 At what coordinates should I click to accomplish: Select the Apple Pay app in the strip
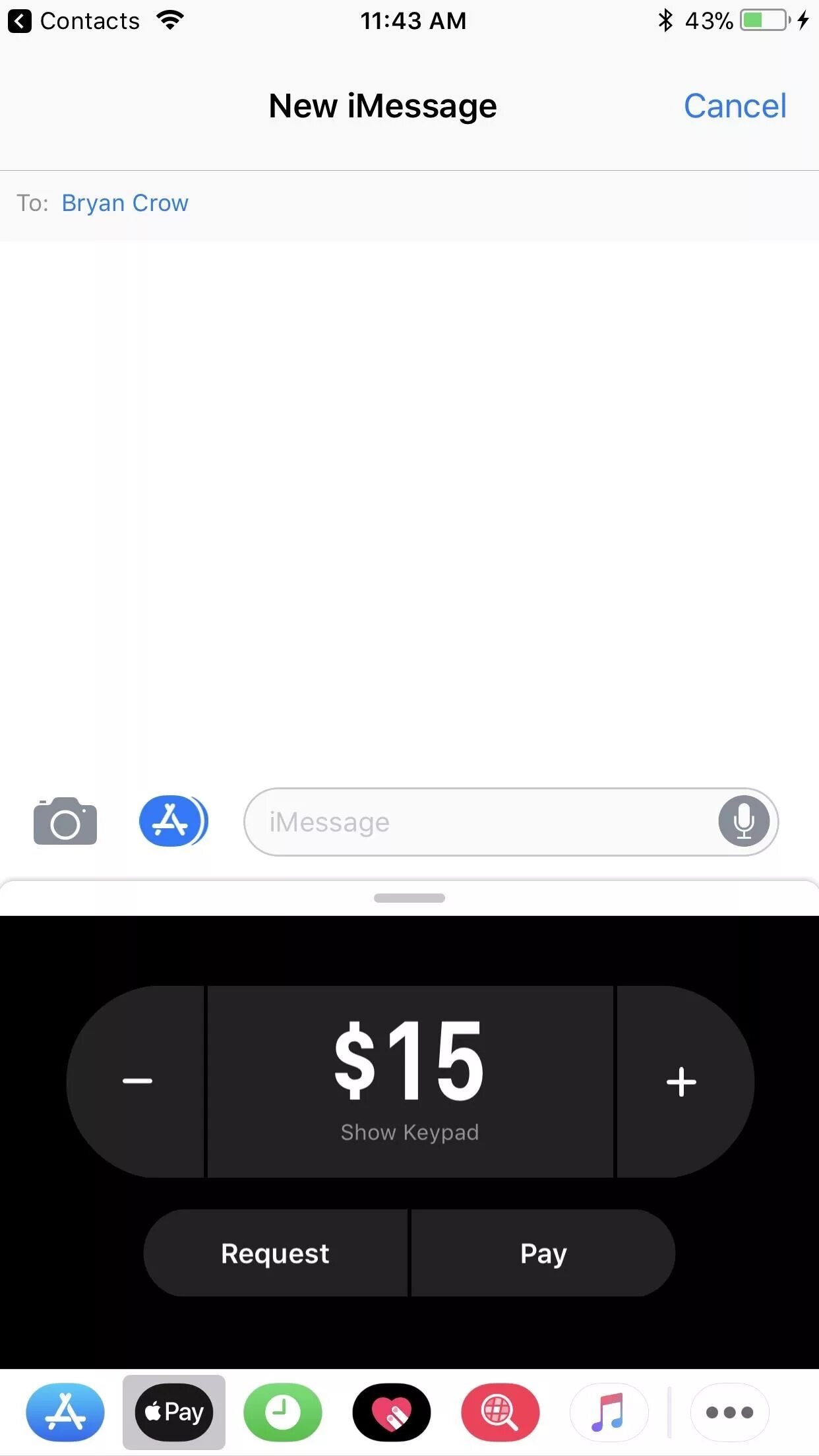tap(174, 1412)
